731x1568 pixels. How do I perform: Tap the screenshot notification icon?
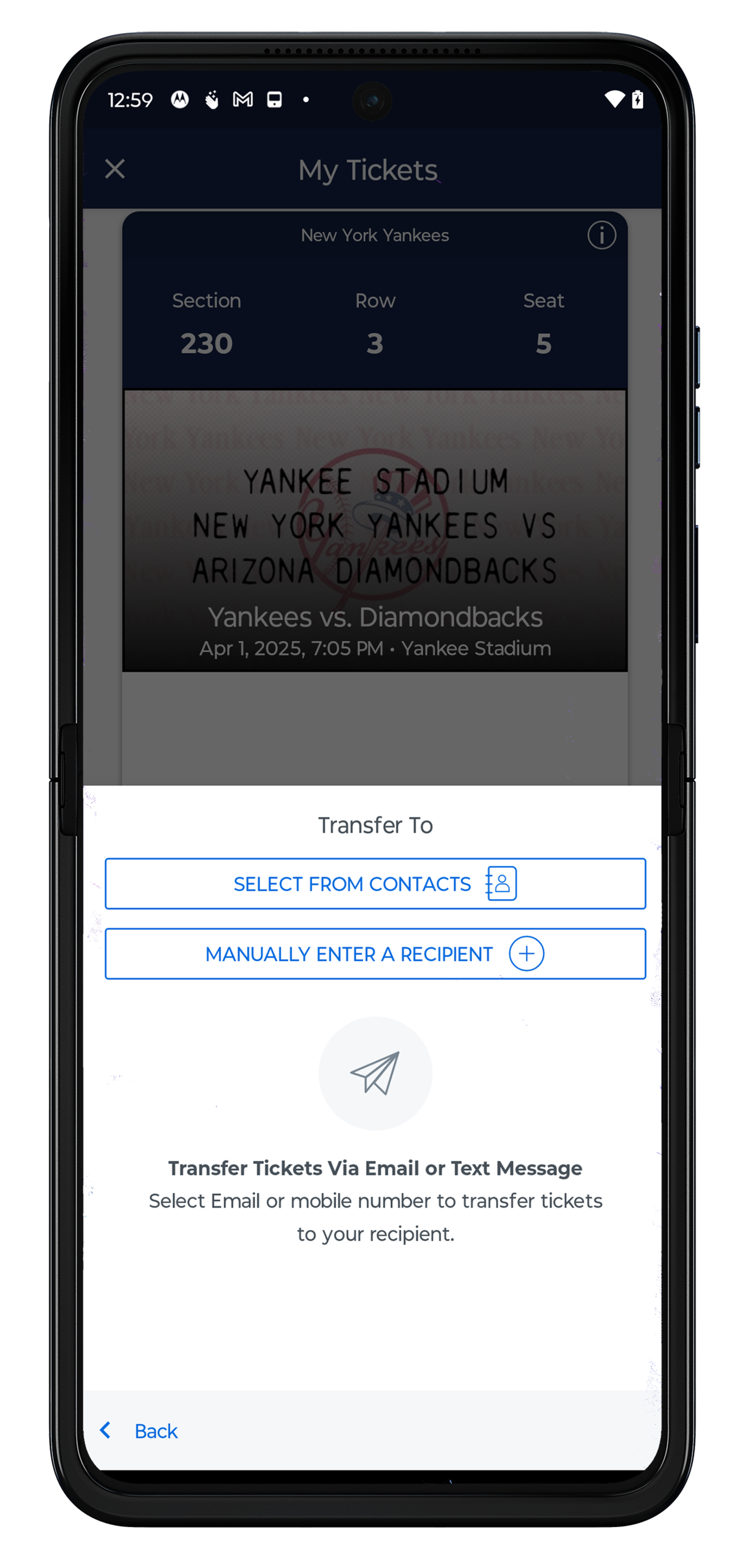click(x=274, y=100)
